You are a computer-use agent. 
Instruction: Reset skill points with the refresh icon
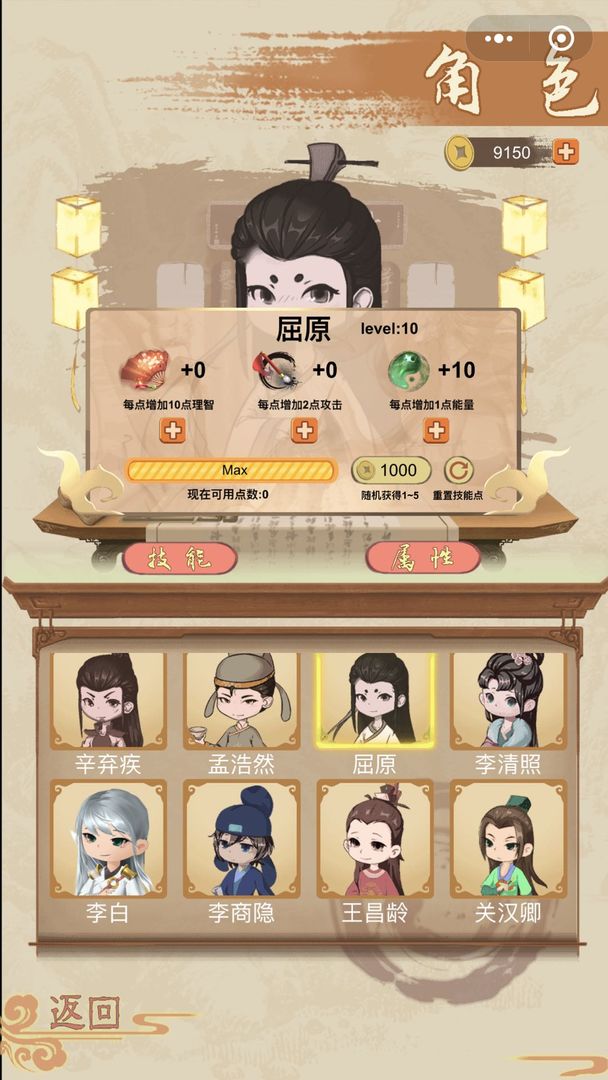[459, 470]
